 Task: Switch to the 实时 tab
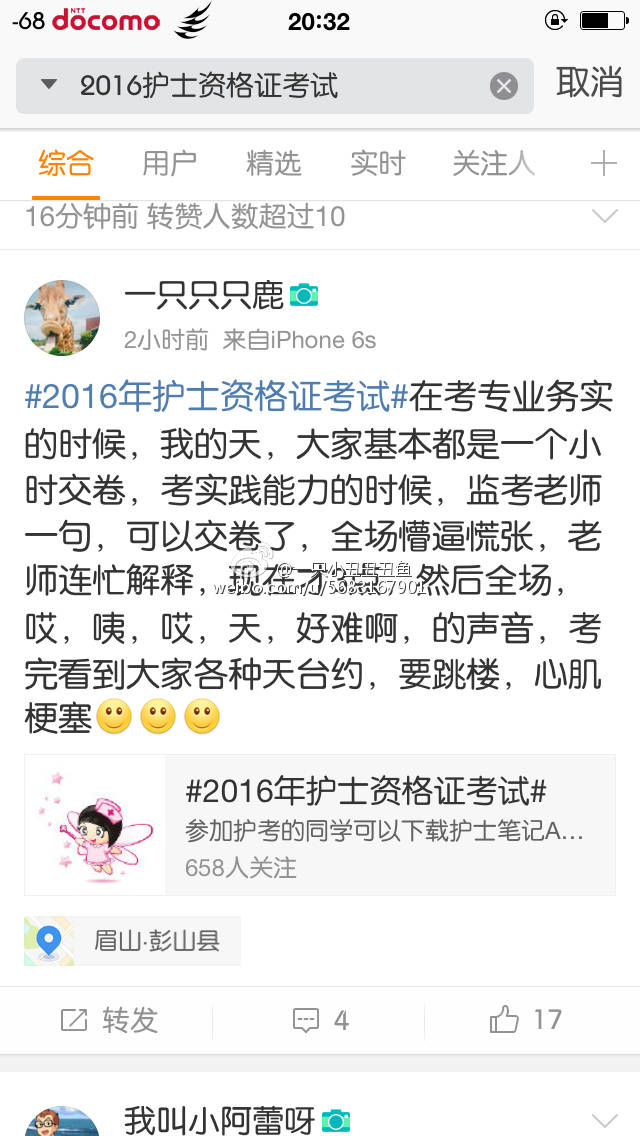(x=377, y=163)
